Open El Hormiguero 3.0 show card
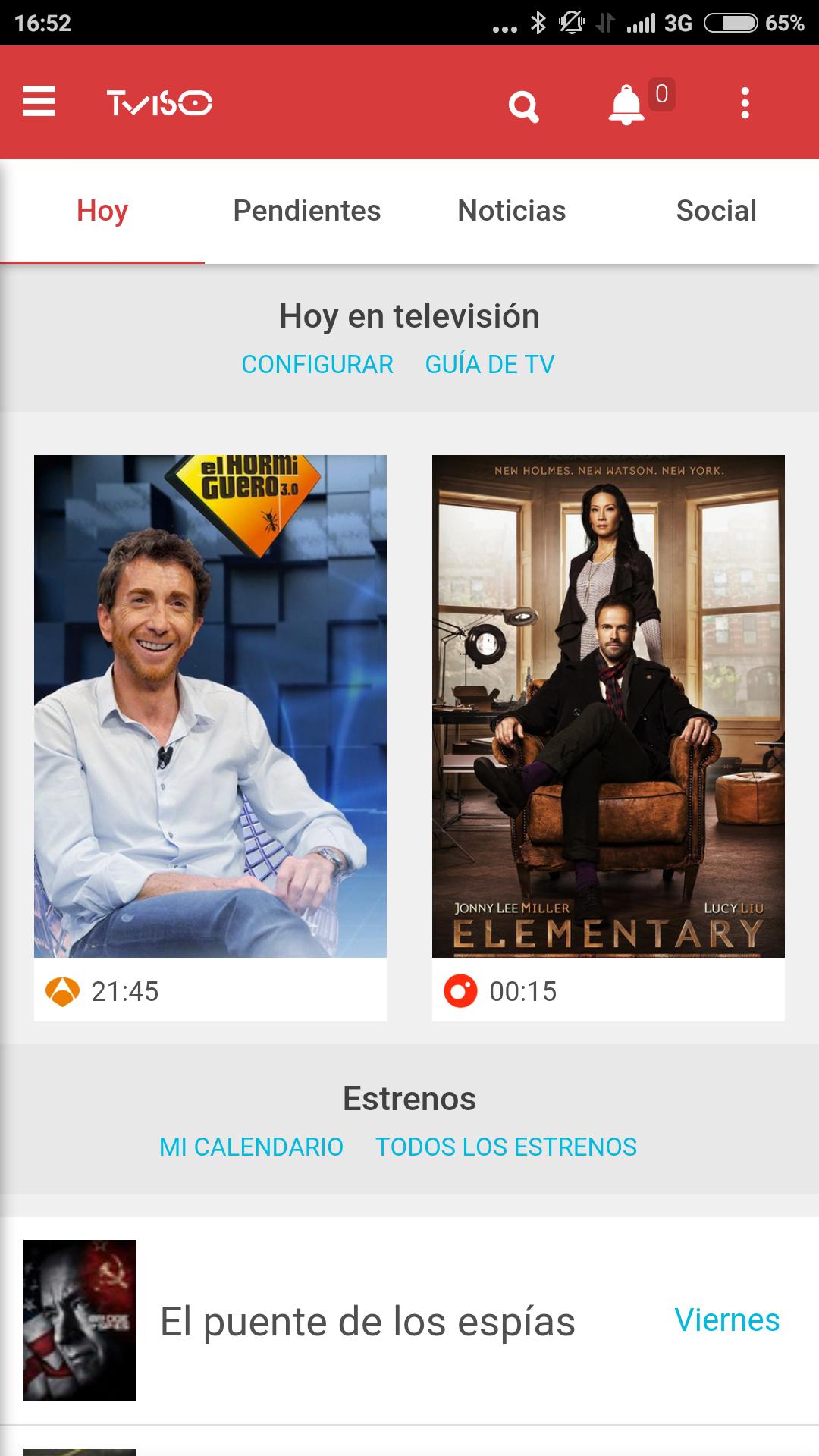819x1456 pixels. click(210, 705)
